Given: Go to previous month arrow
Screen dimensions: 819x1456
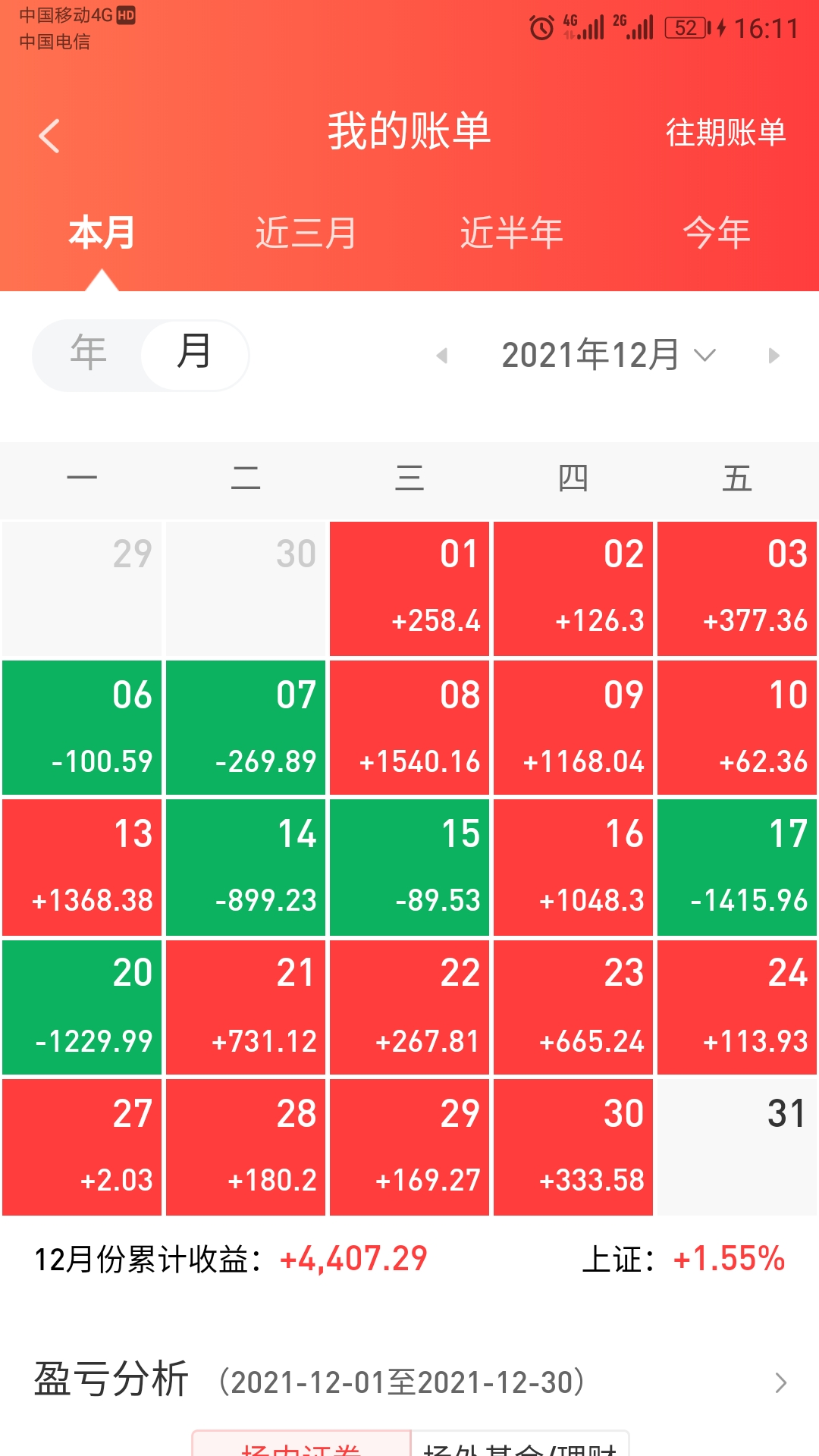Looking at the screenshot, I should click(x=442, y=356).
